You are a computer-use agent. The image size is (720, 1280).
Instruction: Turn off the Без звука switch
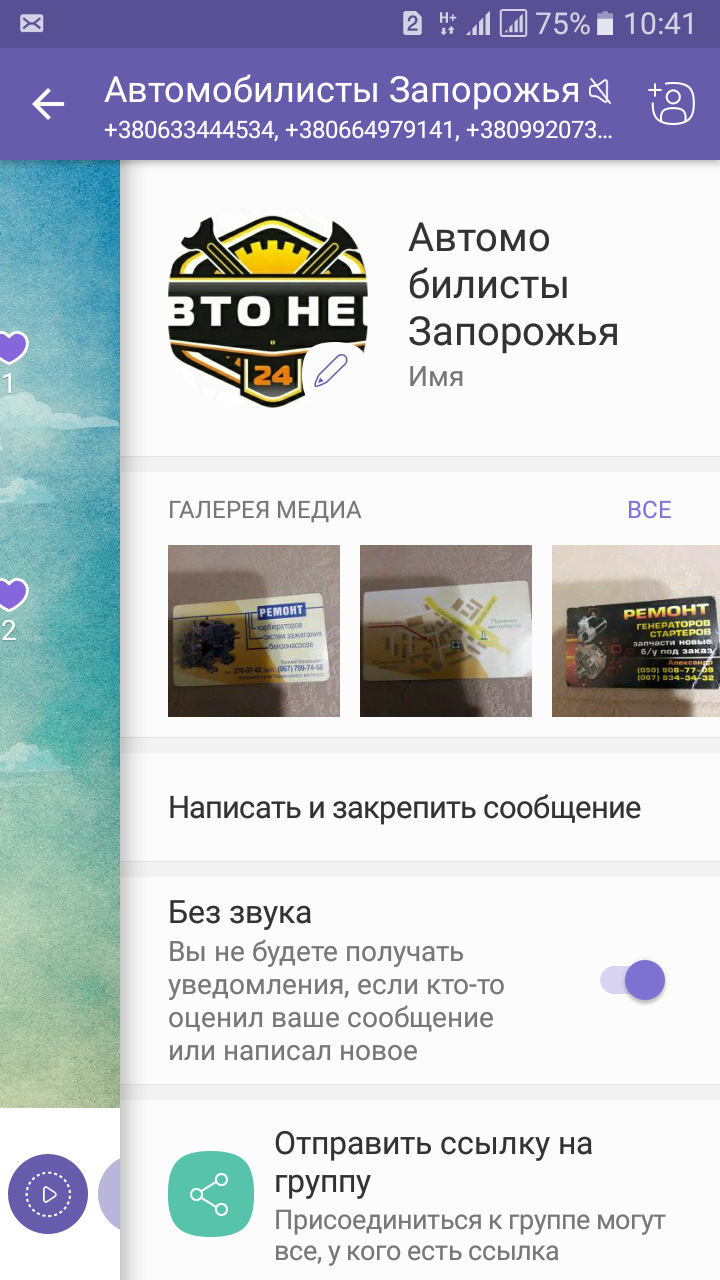(x=632, y=980)
